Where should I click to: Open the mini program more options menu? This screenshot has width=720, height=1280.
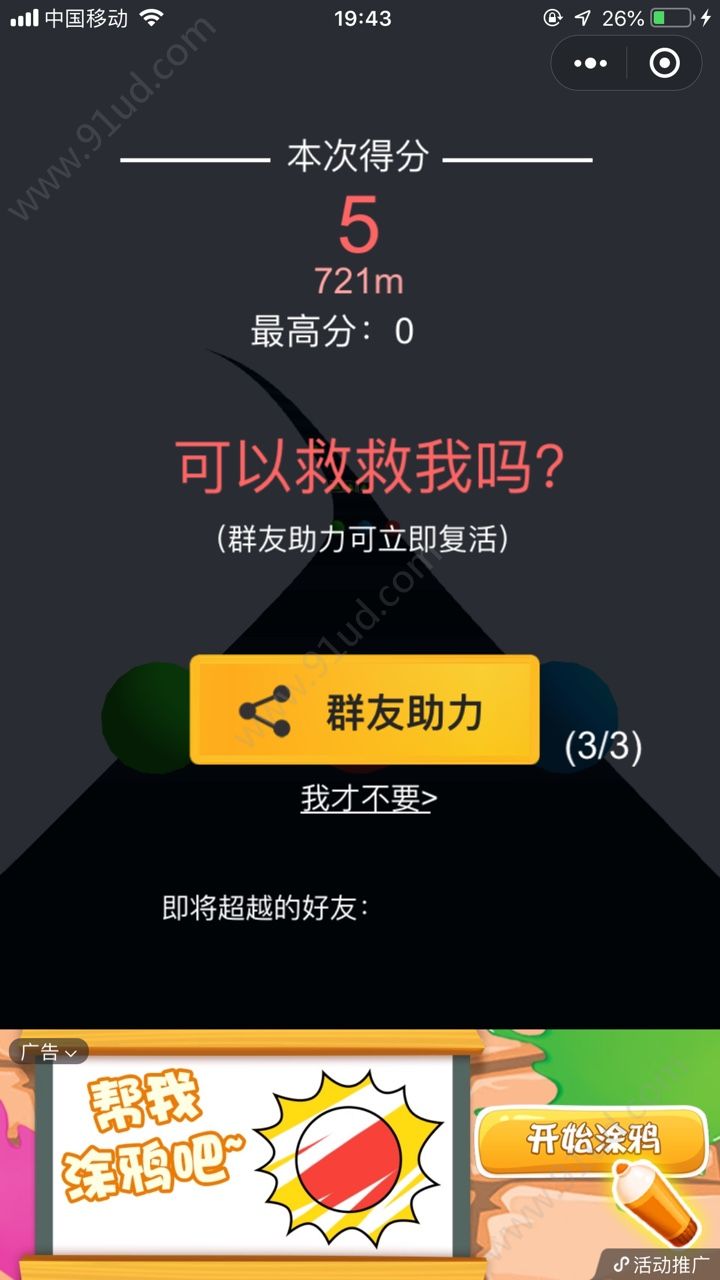click(590, 63)
